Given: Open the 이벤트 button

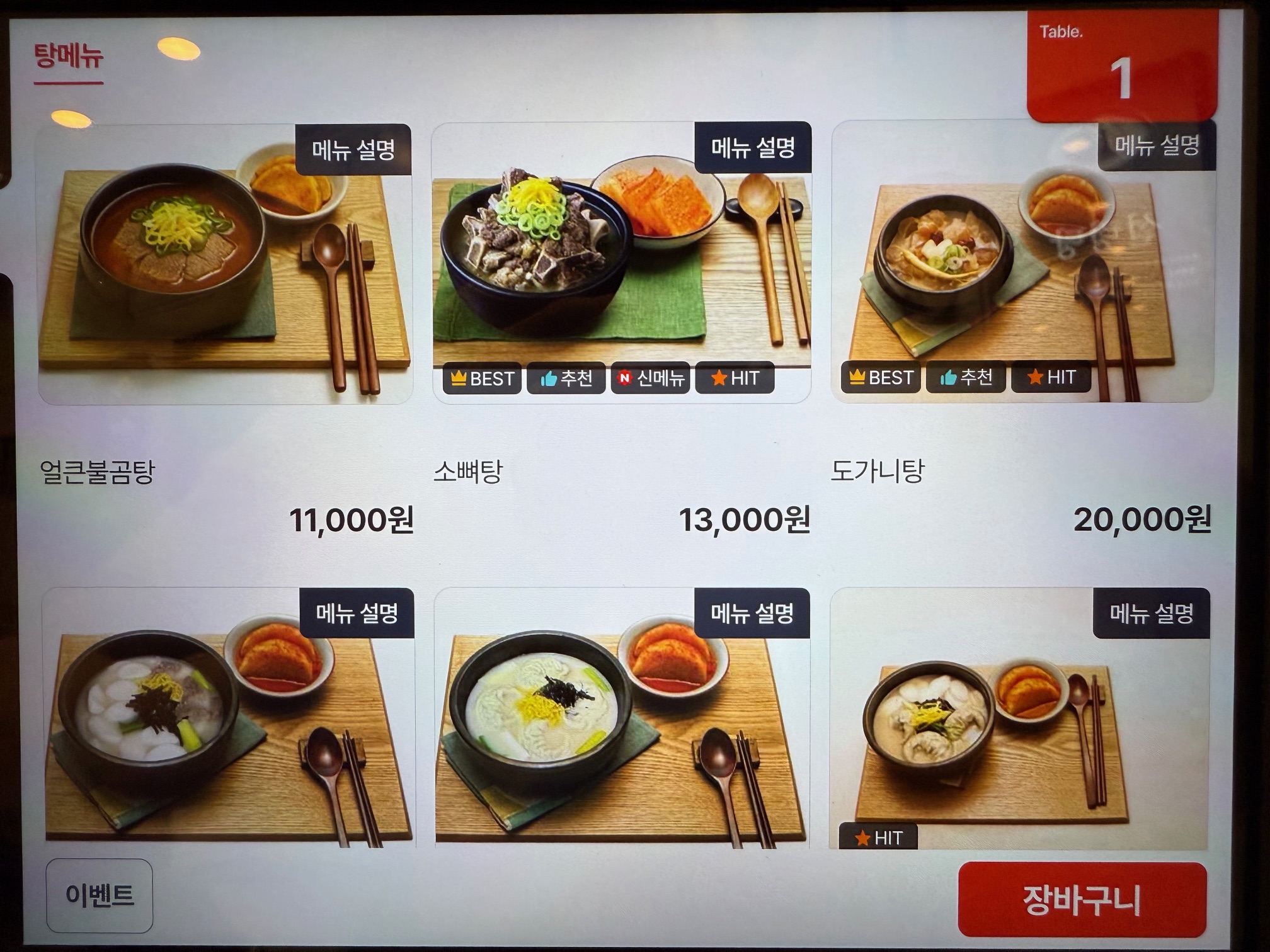Looking at the screenshot, I should pyautogui.click(x=100, y=895).
